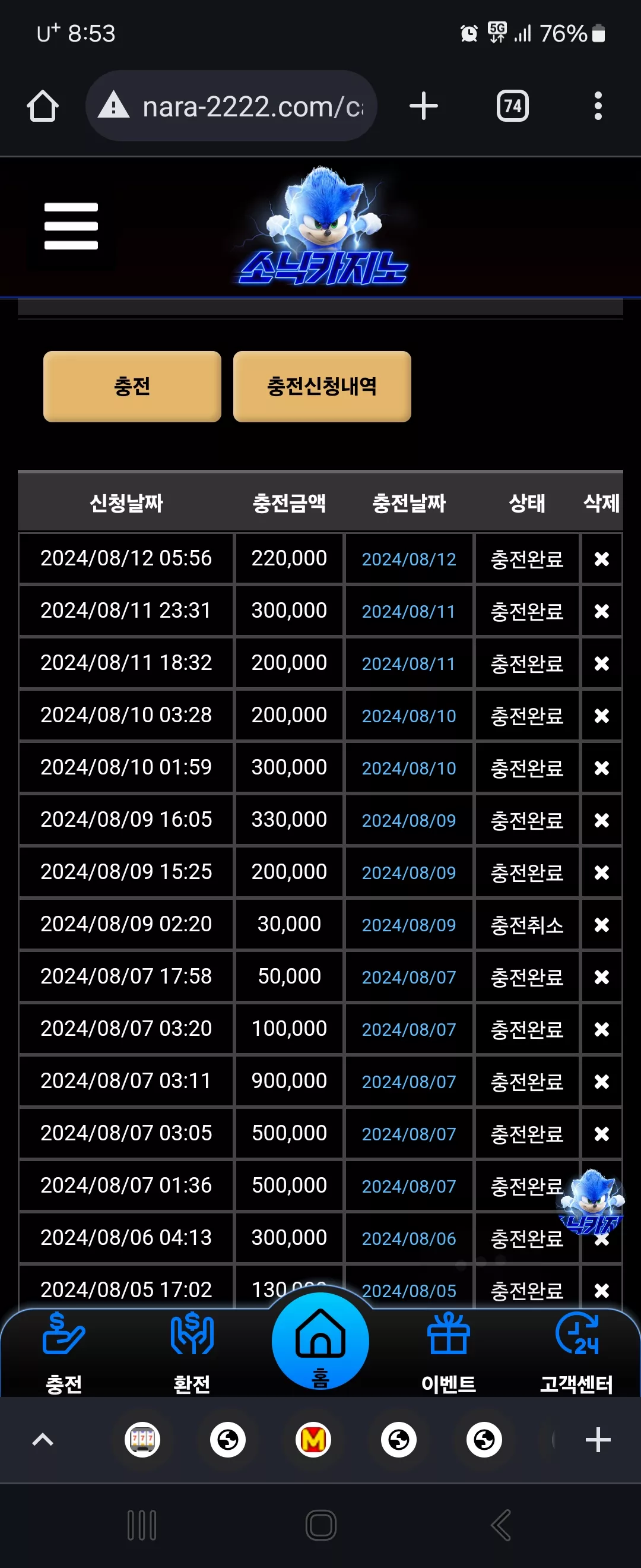Open the nara-2222.com address bar
Image resolution: width=641 pixels, height=1568 pixels.
pos(231,106)
